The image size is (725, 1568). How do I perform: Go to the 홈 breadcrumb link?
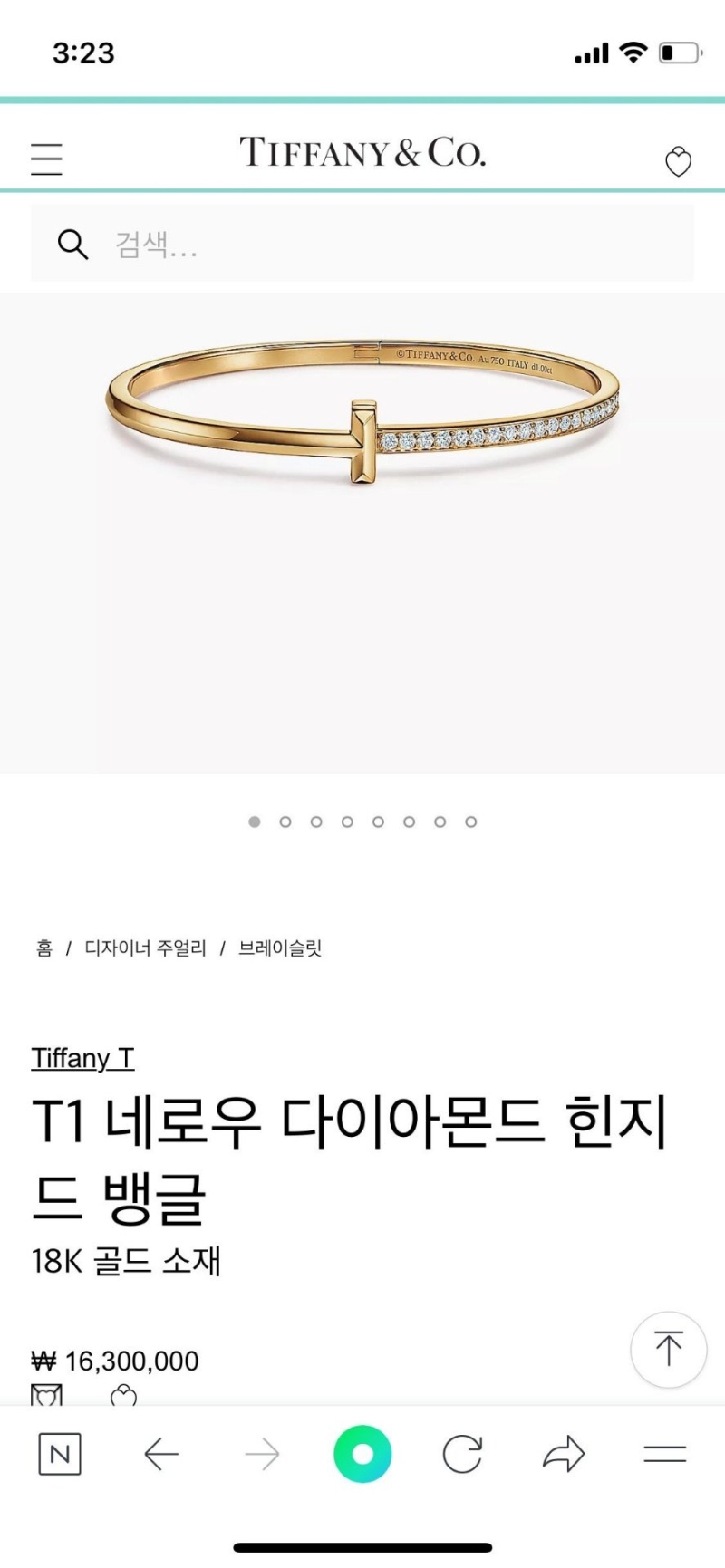(44, 948)
